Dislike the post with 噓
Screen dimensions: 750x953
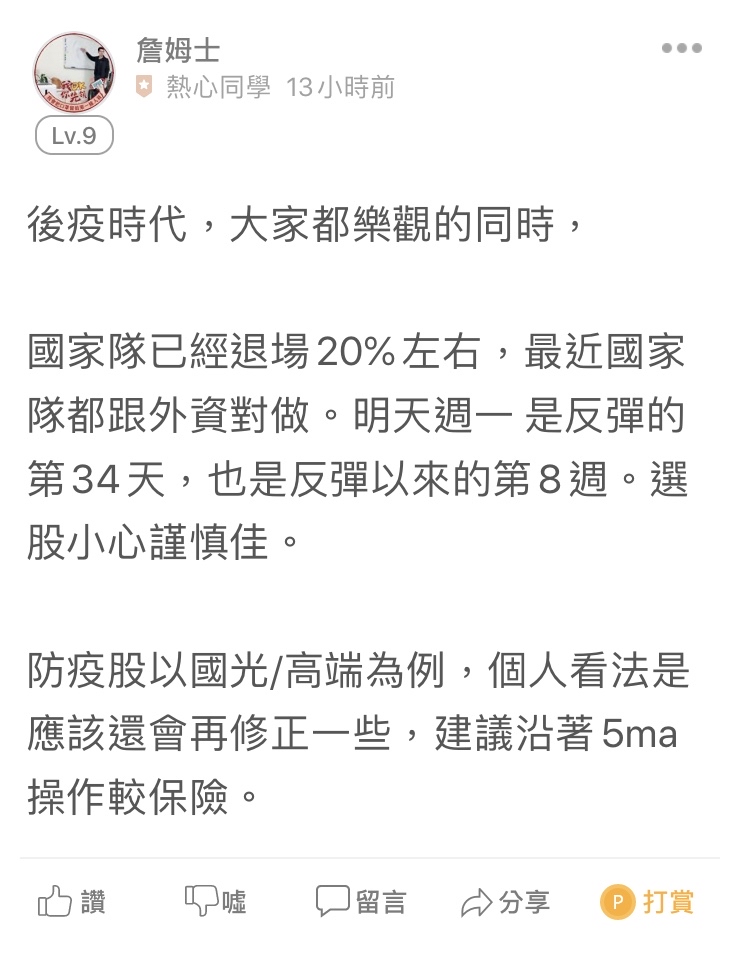pos(215,902)
